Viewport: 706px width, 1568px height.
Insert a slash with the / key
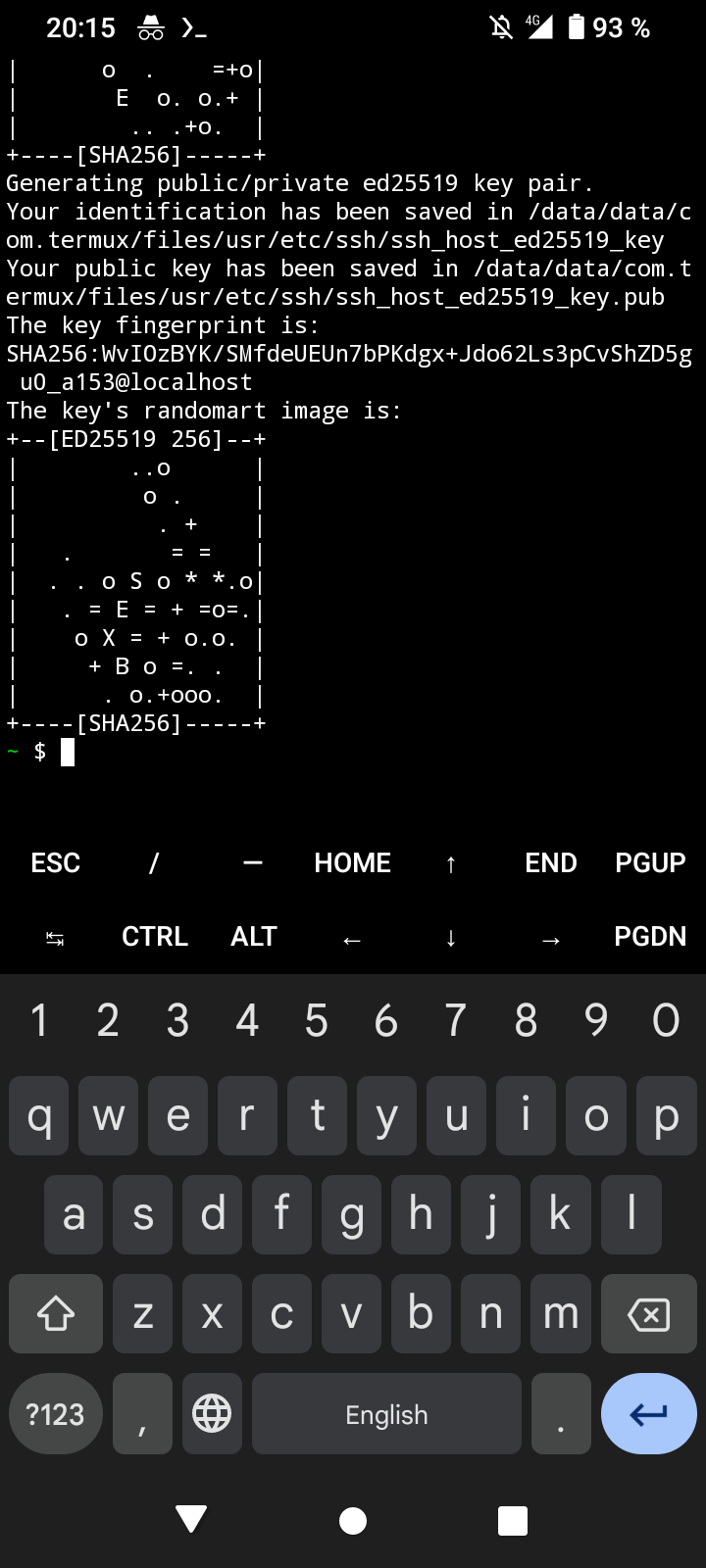tap(154, 862)
